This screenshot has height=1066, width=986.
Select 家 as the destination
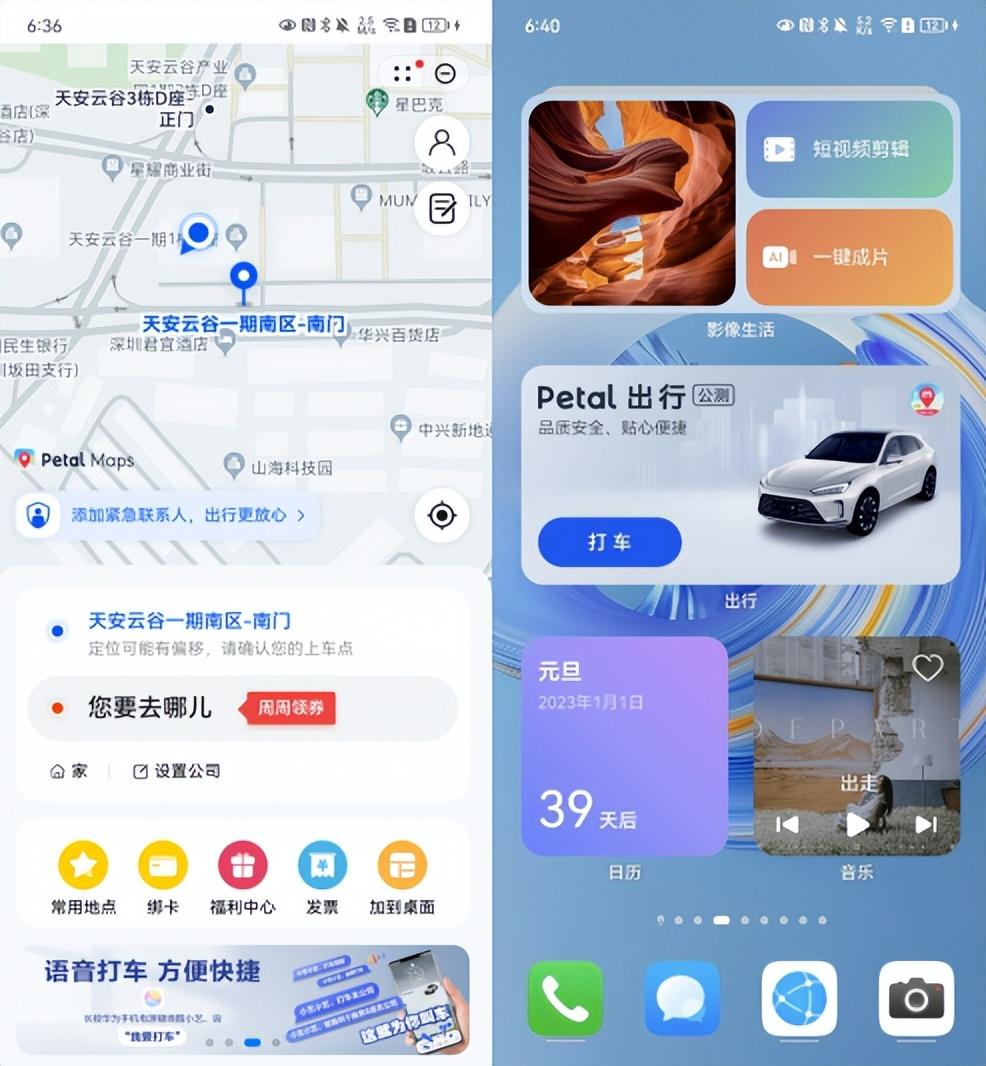coord(69,771)
